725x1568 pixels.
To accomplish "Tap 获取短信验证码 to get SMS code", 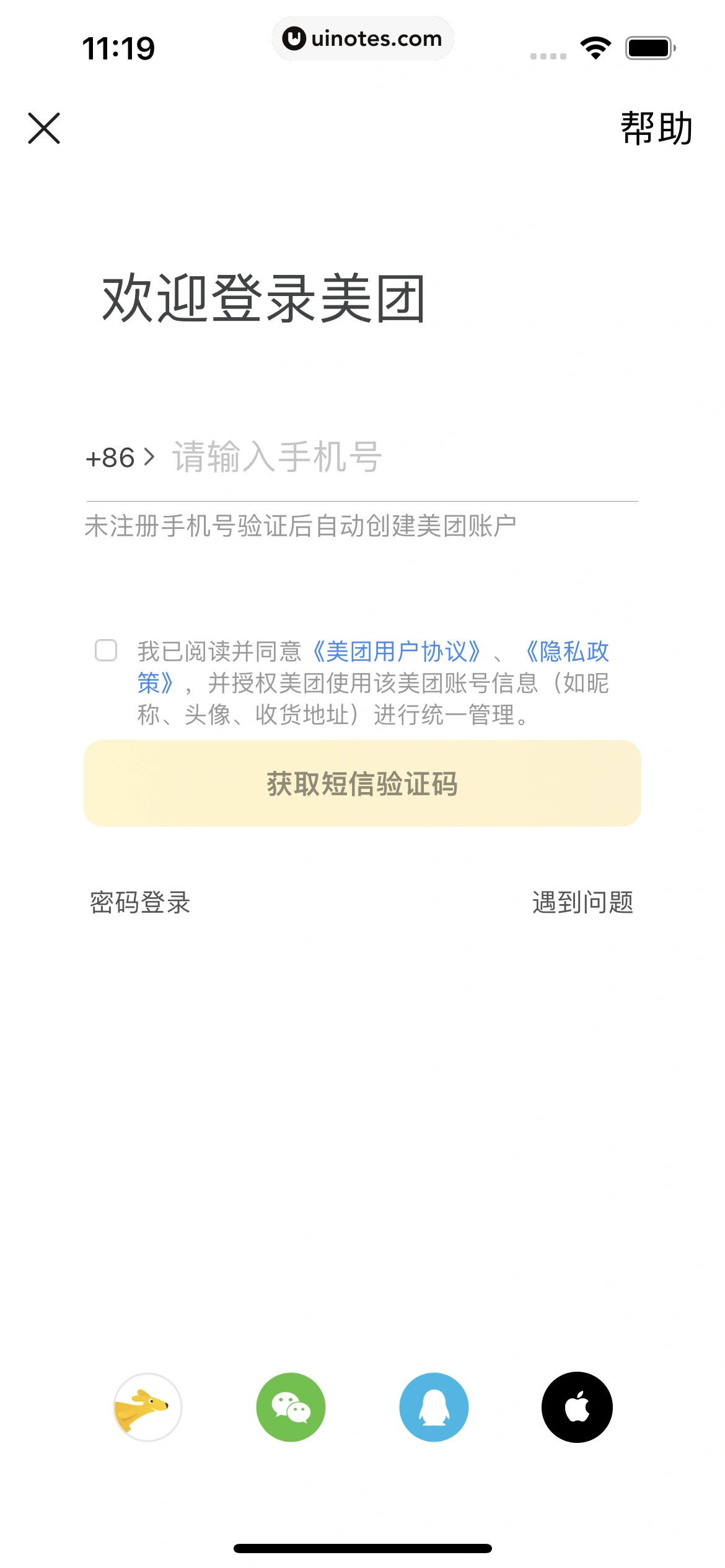I will [x=362, y=783].
